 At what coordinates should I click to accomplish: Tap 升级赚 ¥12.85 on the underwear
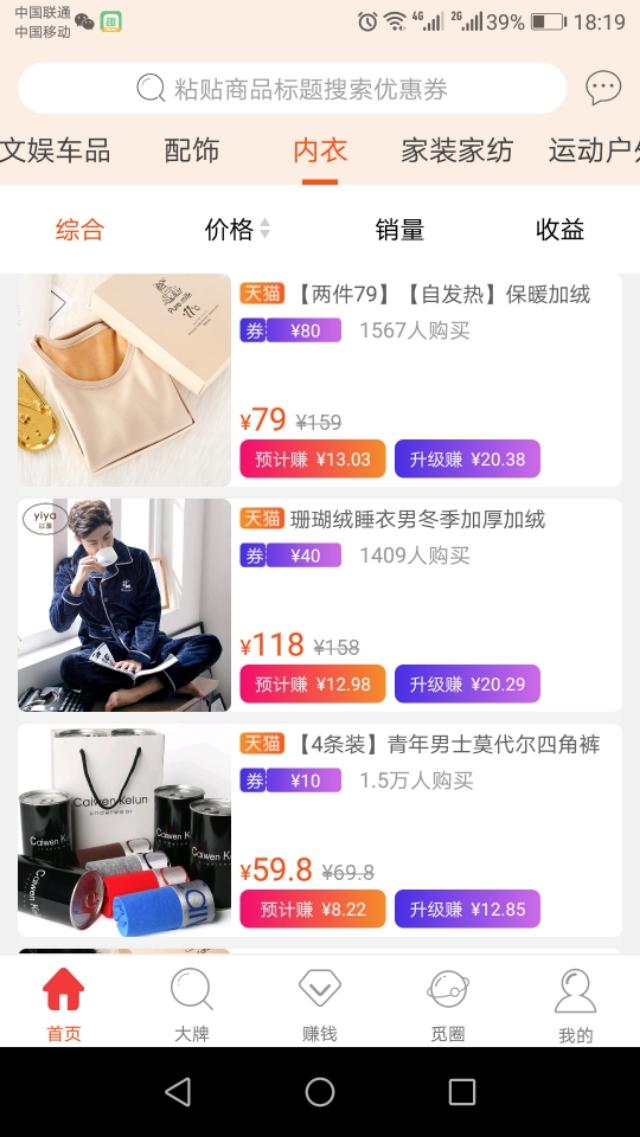pyautogui.click(x=467, y=909)
